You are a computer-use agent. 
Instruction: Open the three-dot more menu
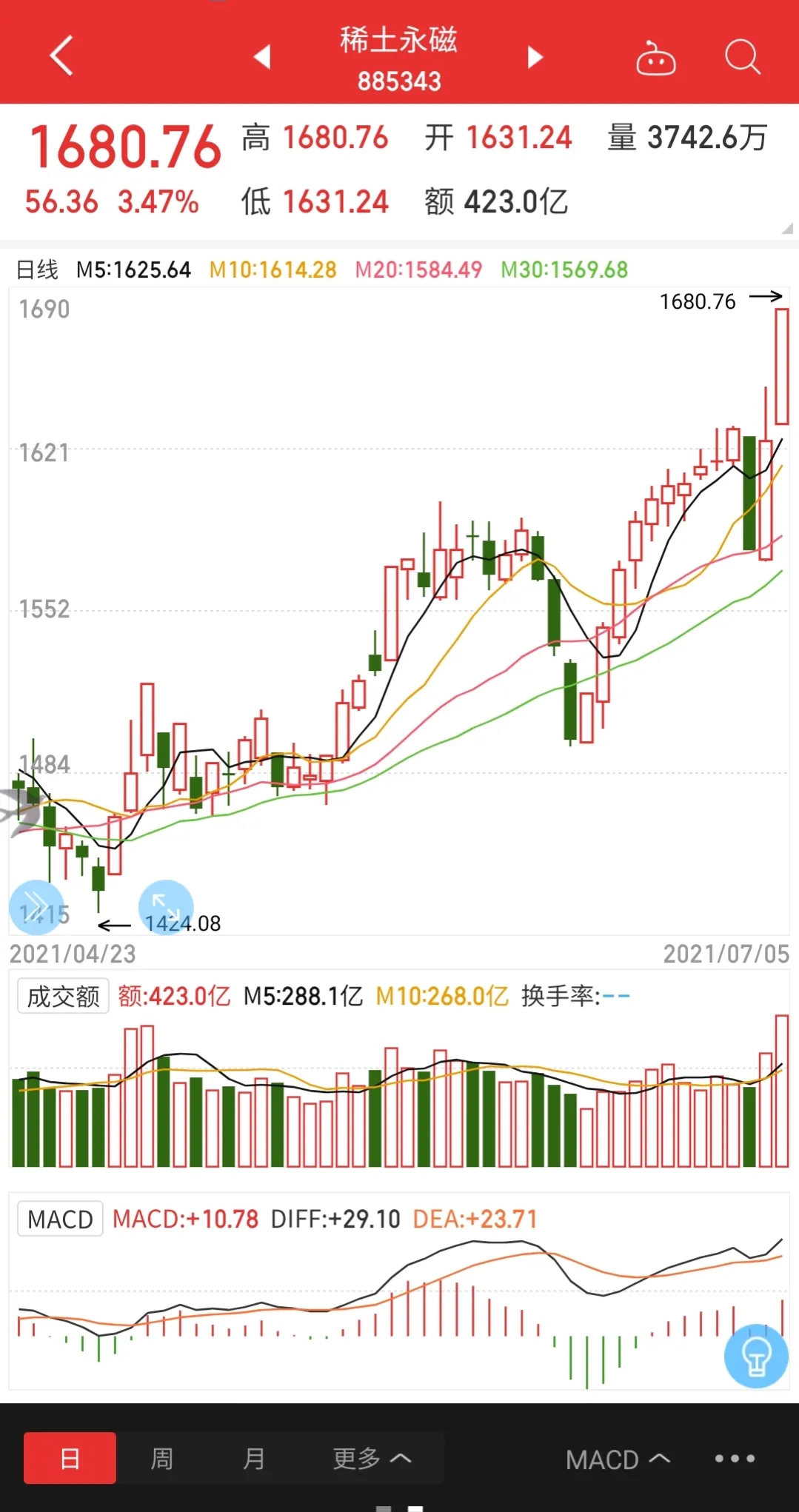(734, 1458)
